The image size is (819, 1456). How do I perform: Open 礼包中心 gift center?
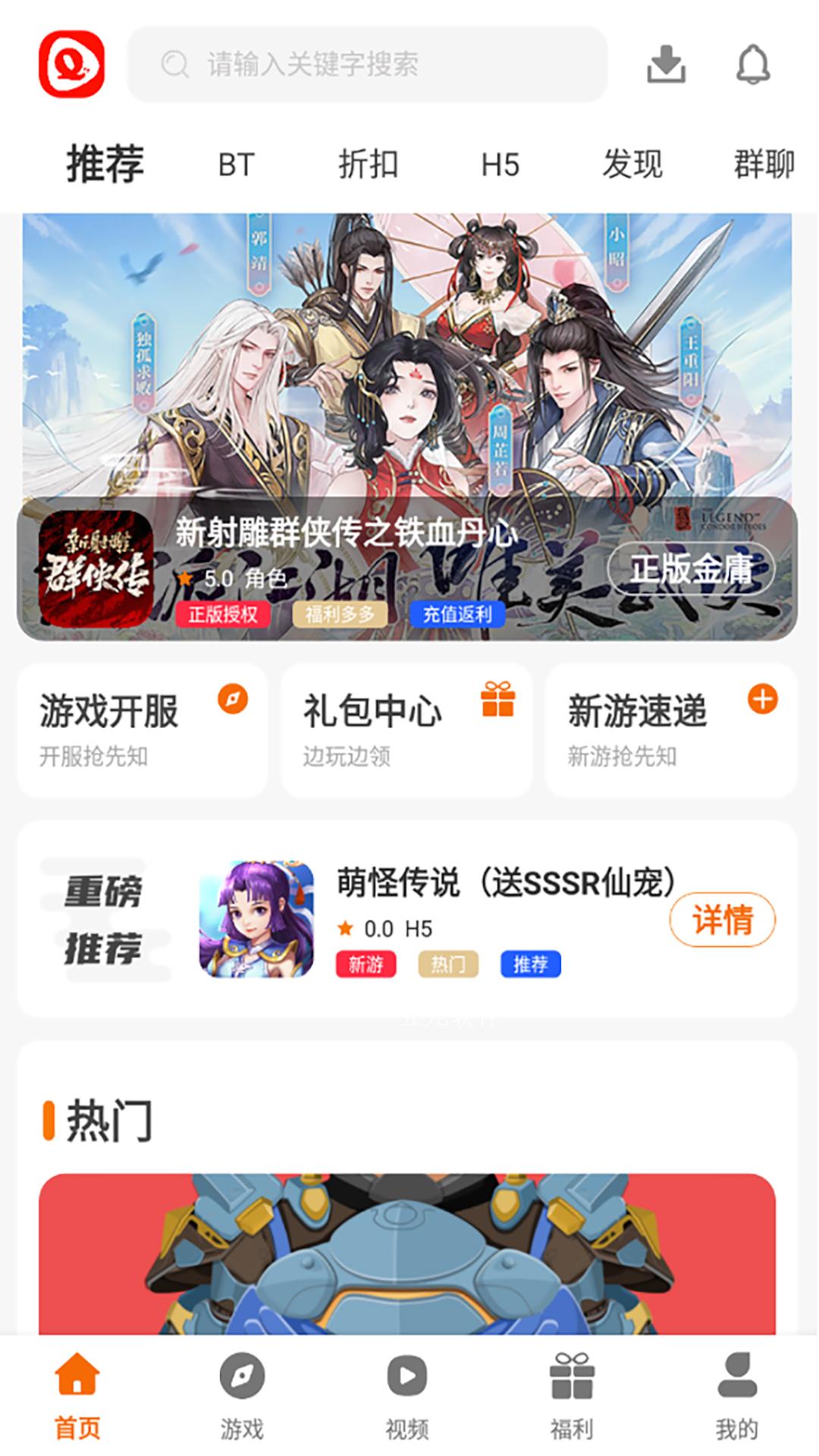click(406, 730)
